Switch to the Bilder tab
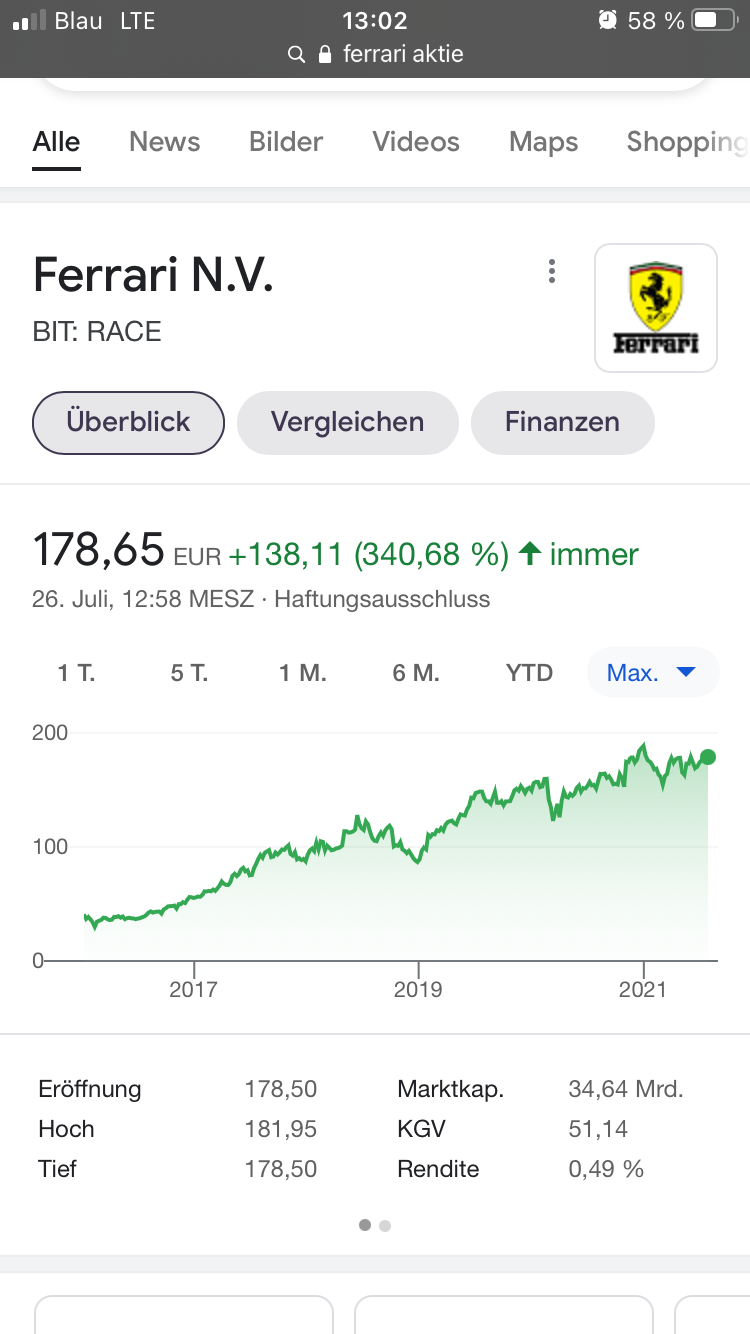750x1334 pixels. pyautogui.click(x=286, y=142)
